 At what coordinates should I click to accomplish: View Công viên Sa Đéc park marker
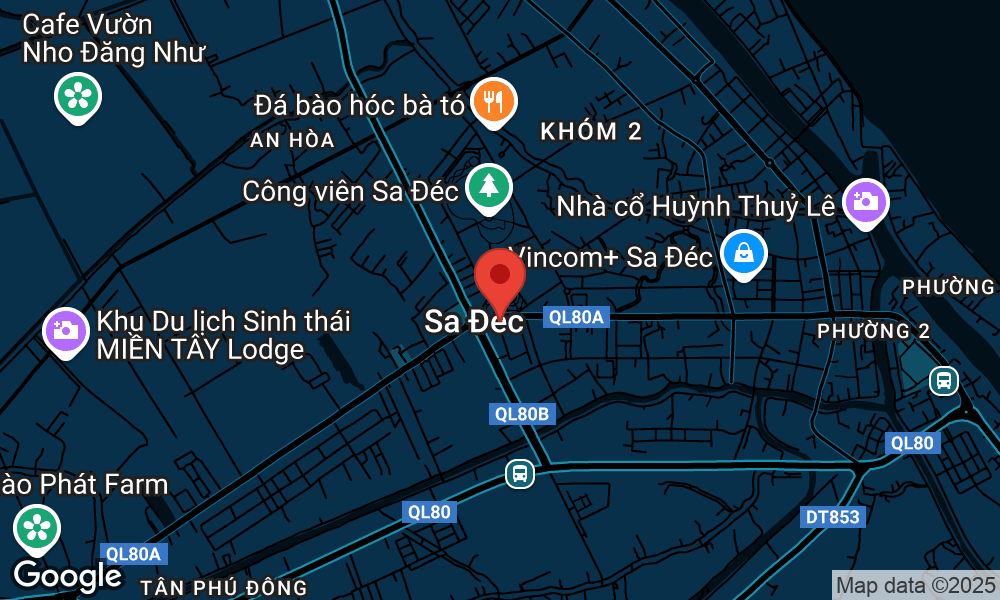tap(488, 186)
